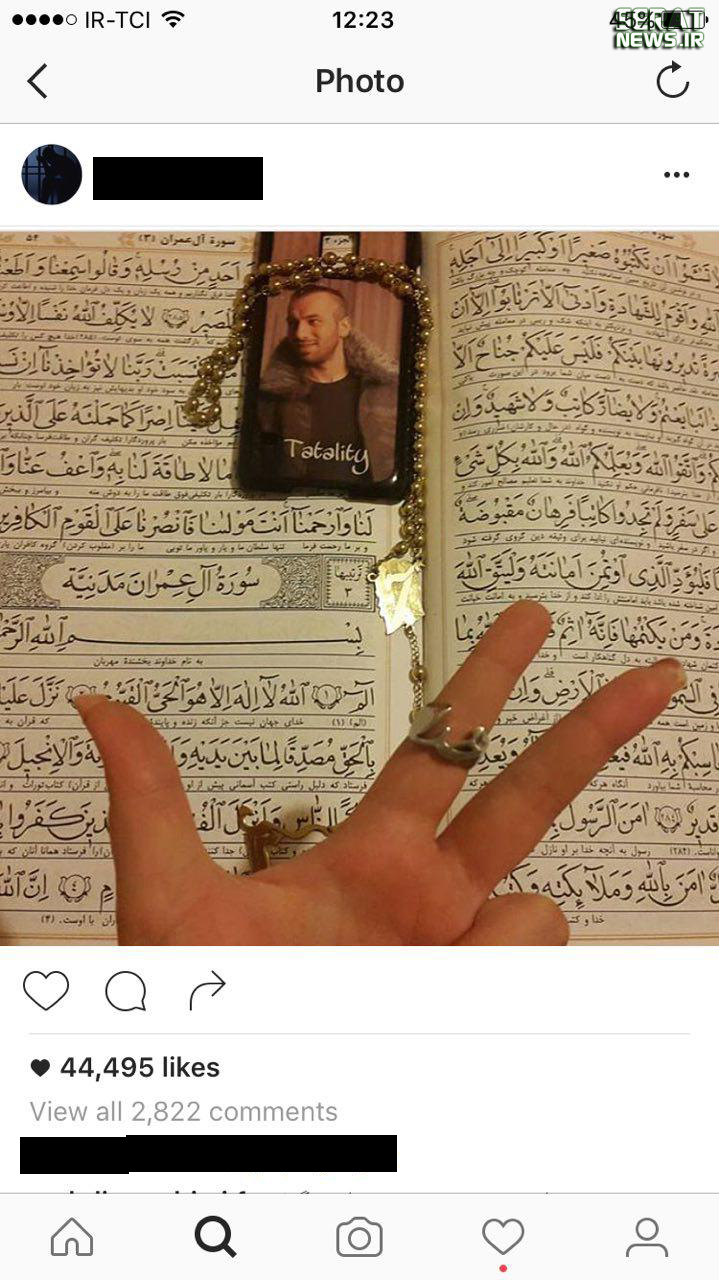The width and height of the screenshot is (719, 1280).
Task: Open the comment bubble icon
Action: (126, 991)
